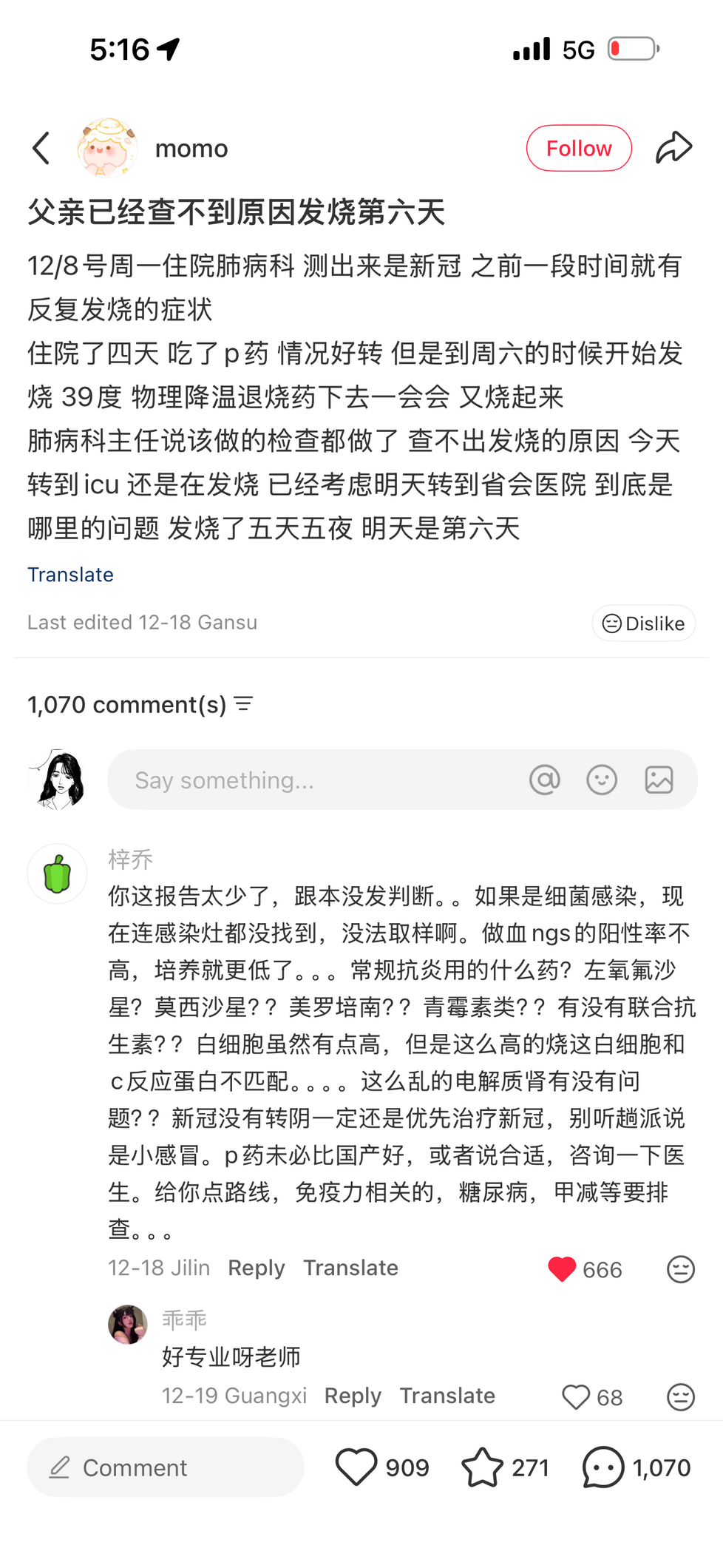The height and width of the screenshot is (1568, 723).
Task: Mark the post with Dislike
Action: [x=643, y=624]
